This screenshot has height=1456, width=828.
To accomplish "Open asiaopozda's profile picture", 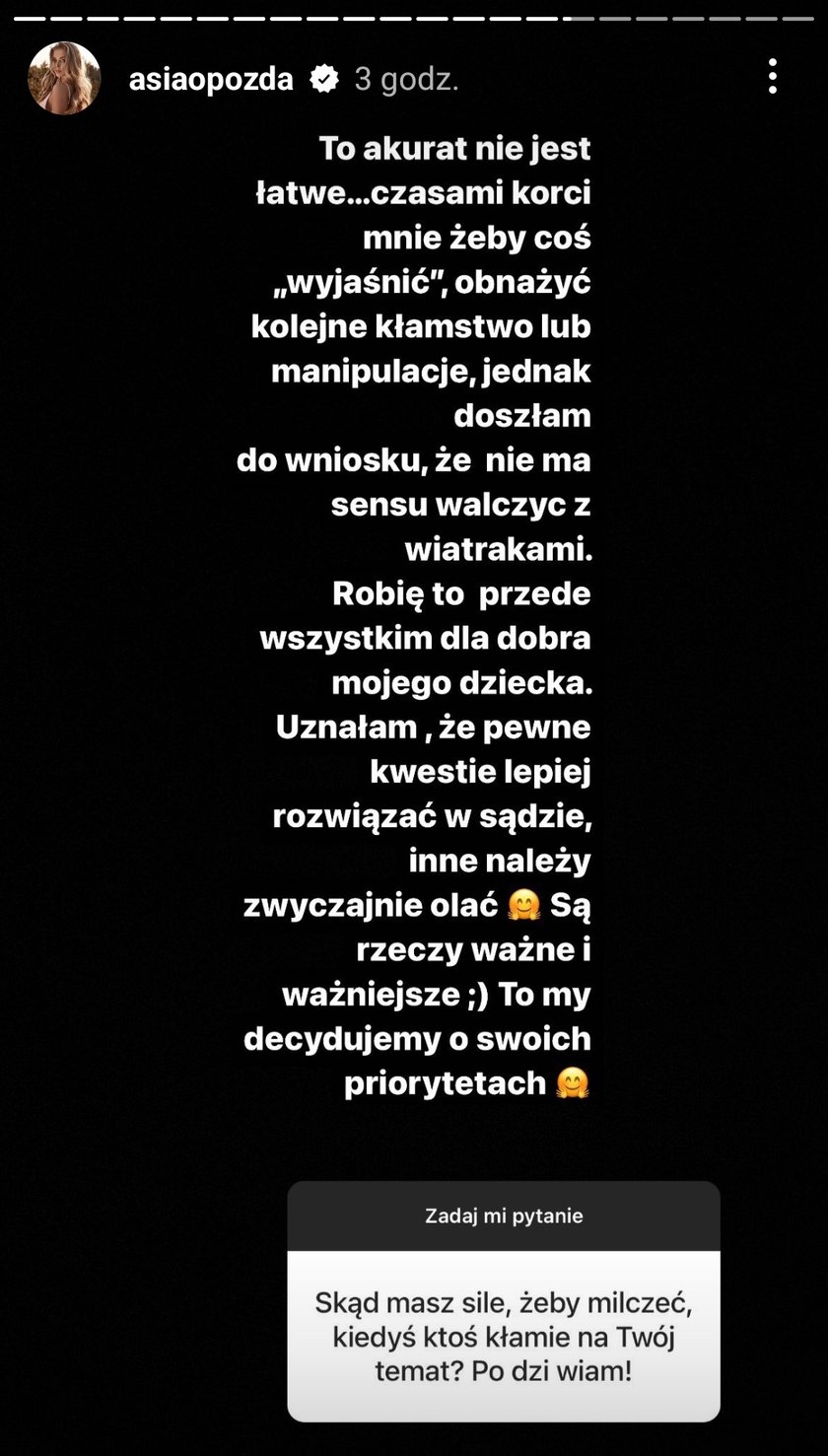I will point(64,78).
